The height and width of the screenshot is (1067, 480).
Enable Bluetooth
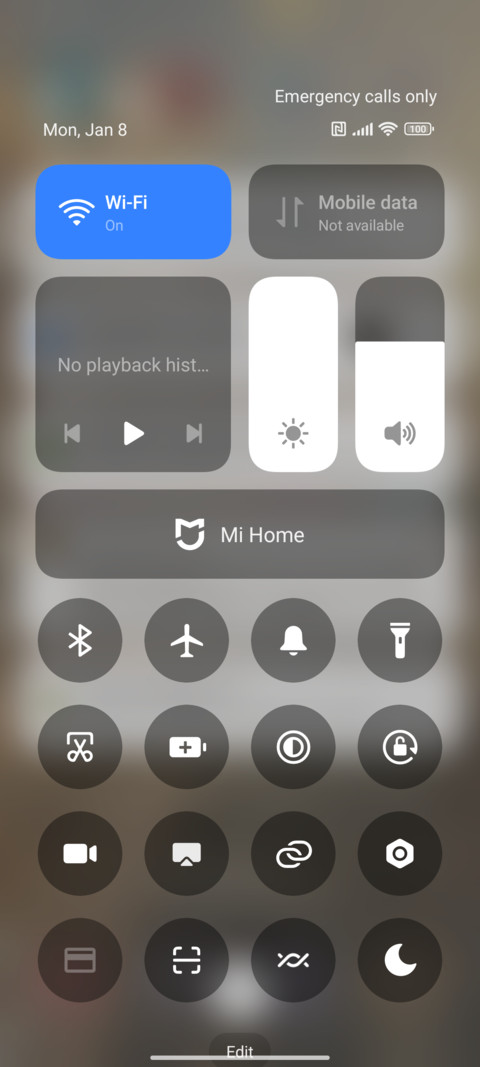80,640
